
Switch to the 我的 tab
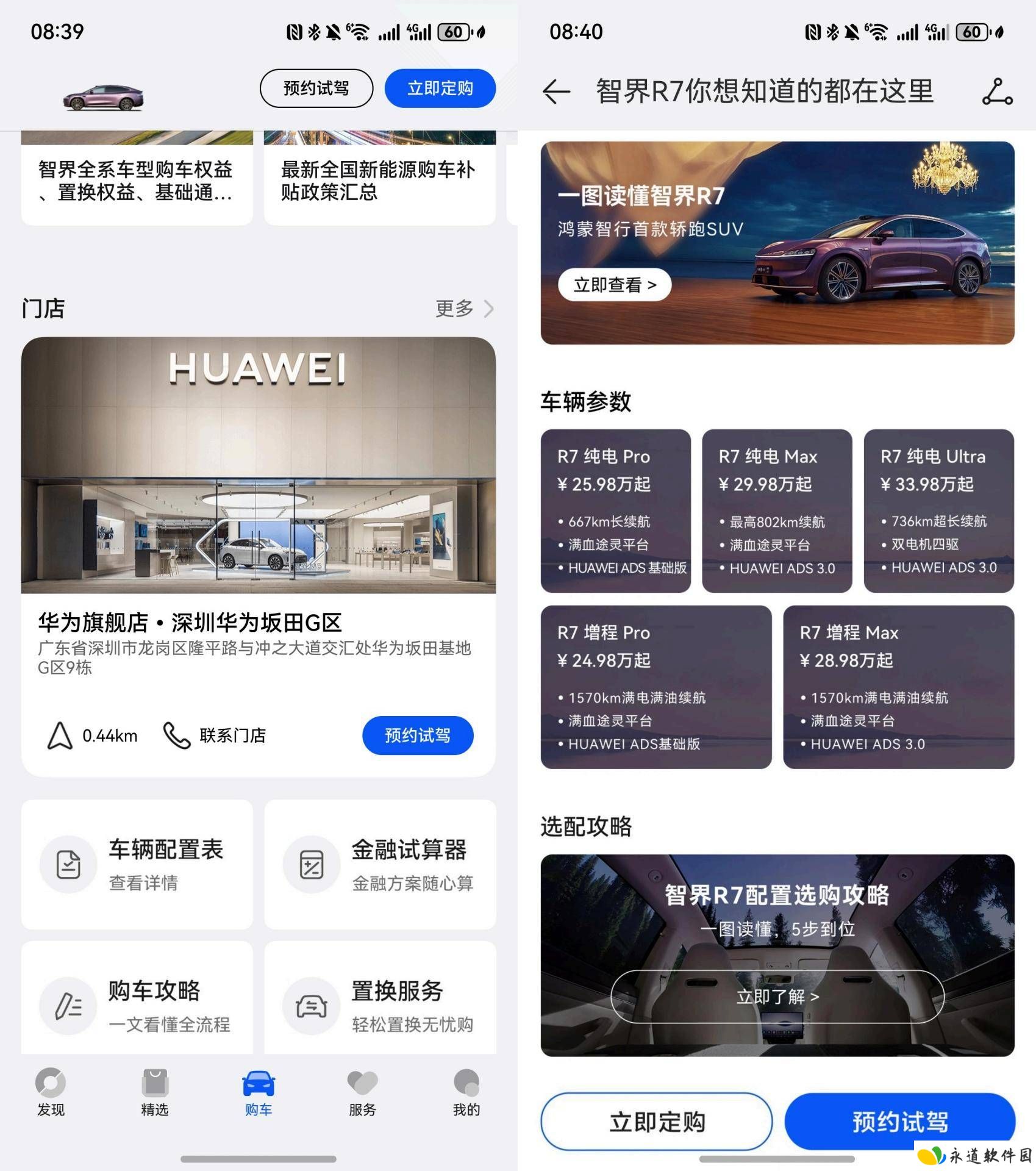point(466,1093)
